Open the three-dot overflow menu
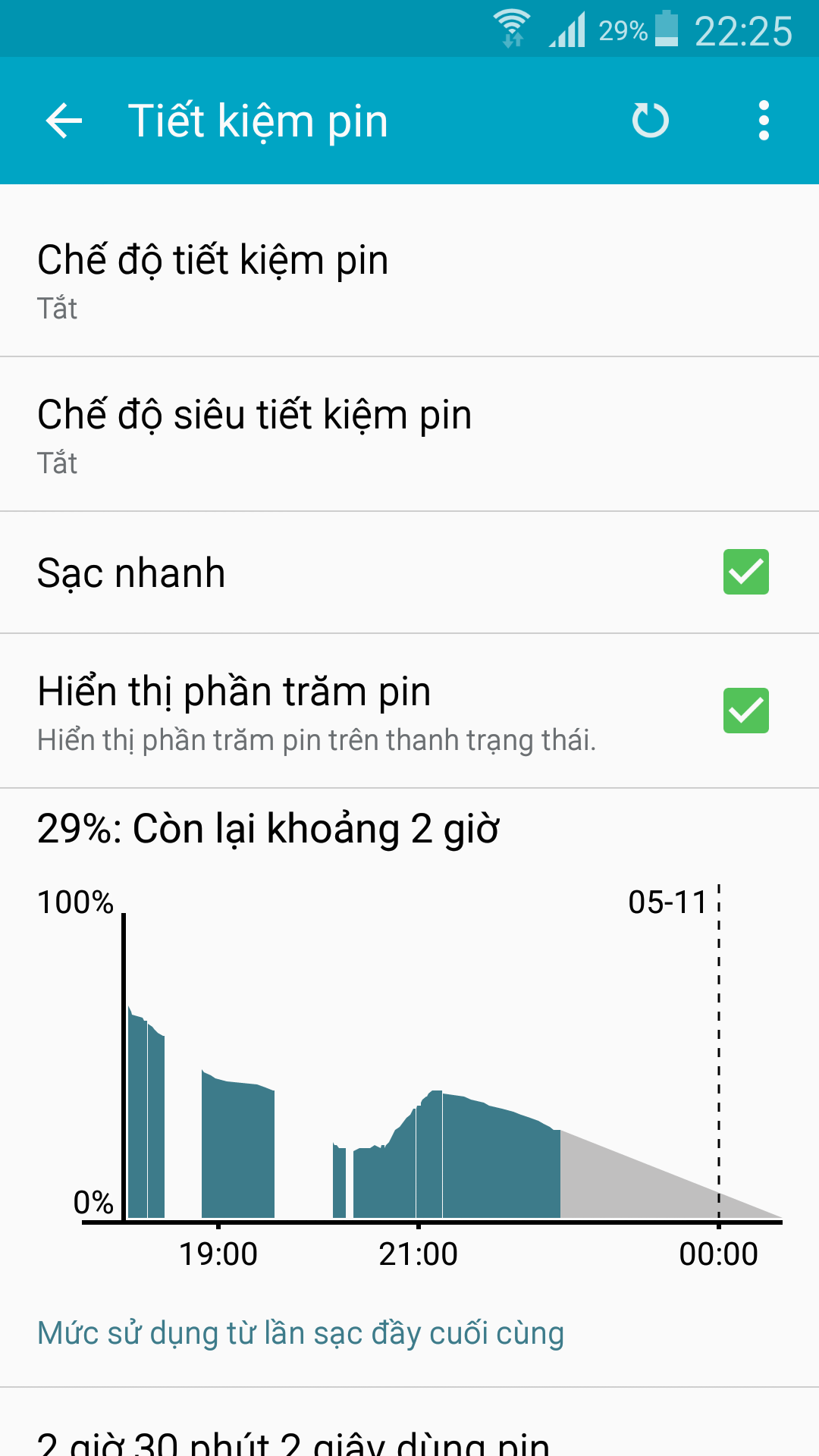 click(764, 121)
